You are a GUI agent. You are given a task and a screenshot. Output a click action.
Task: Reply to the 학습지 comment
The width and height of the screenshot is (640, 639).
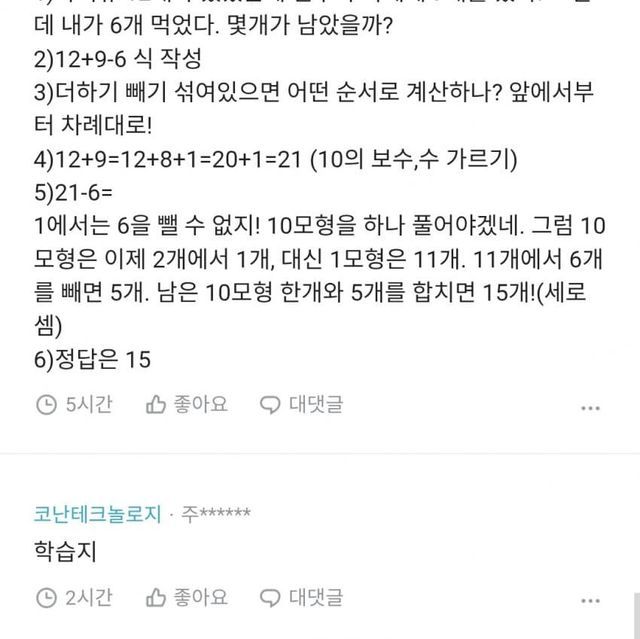[x=301, y=597]
